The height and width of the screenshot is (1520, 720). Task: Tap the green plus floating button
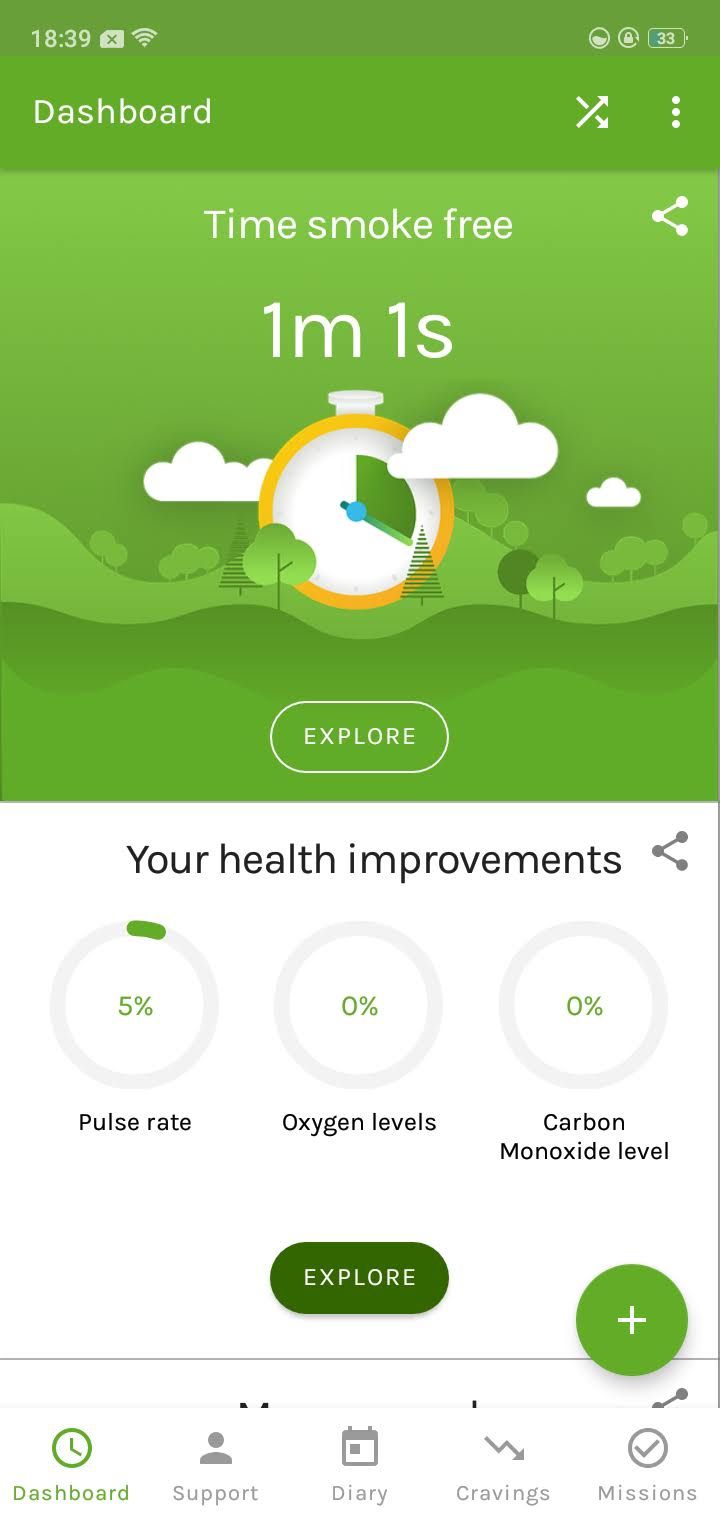[632, 1320]
